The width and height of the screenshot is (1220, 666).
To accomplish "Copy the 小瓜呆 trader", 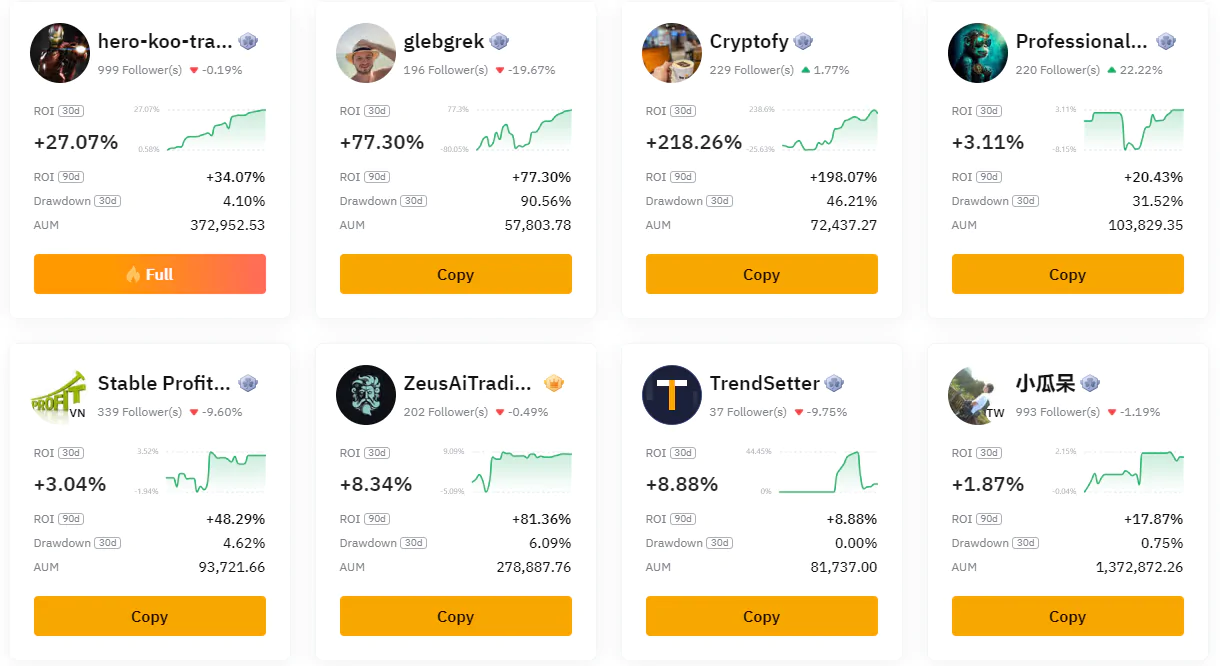I will click(1067, 616).
